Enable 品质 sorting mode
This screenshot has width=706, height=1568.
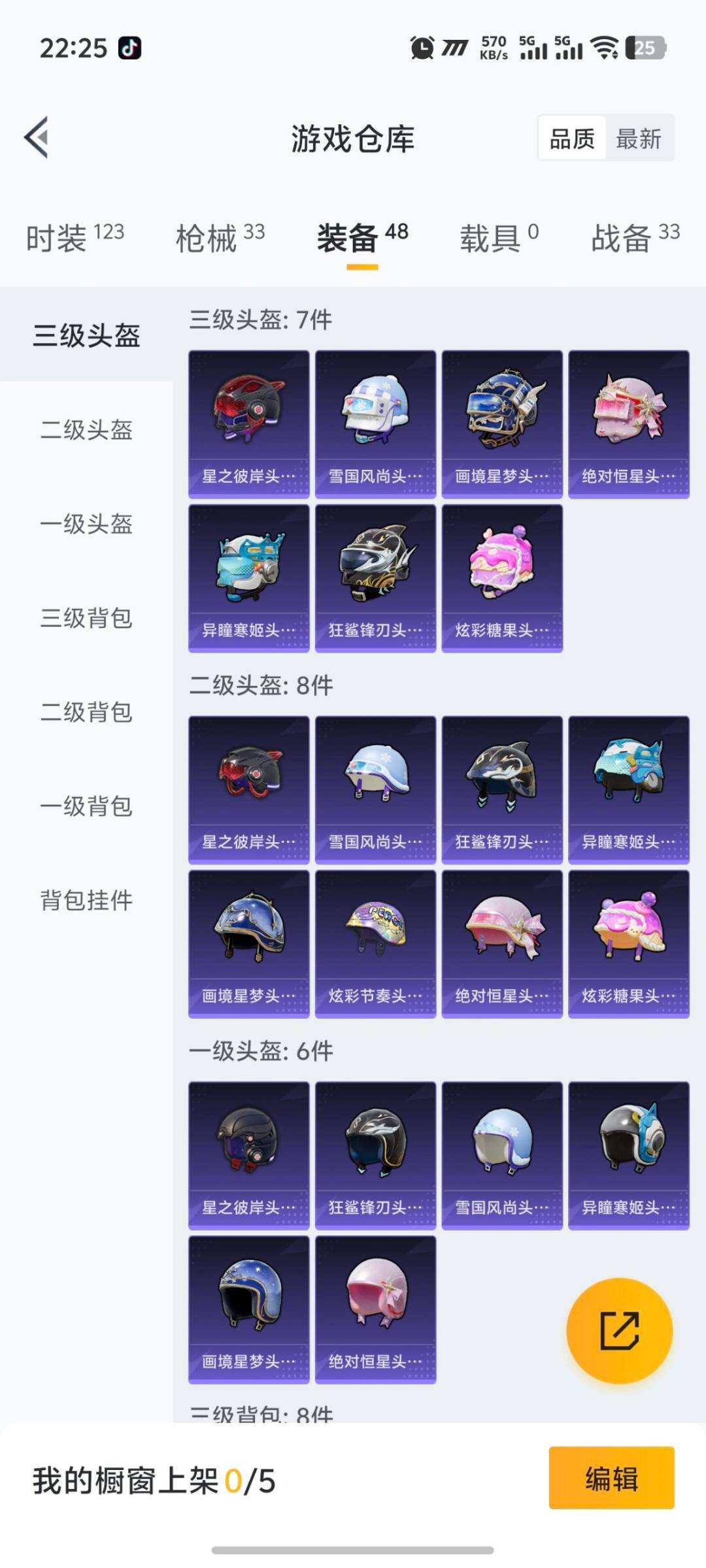(x=571, y=139)
